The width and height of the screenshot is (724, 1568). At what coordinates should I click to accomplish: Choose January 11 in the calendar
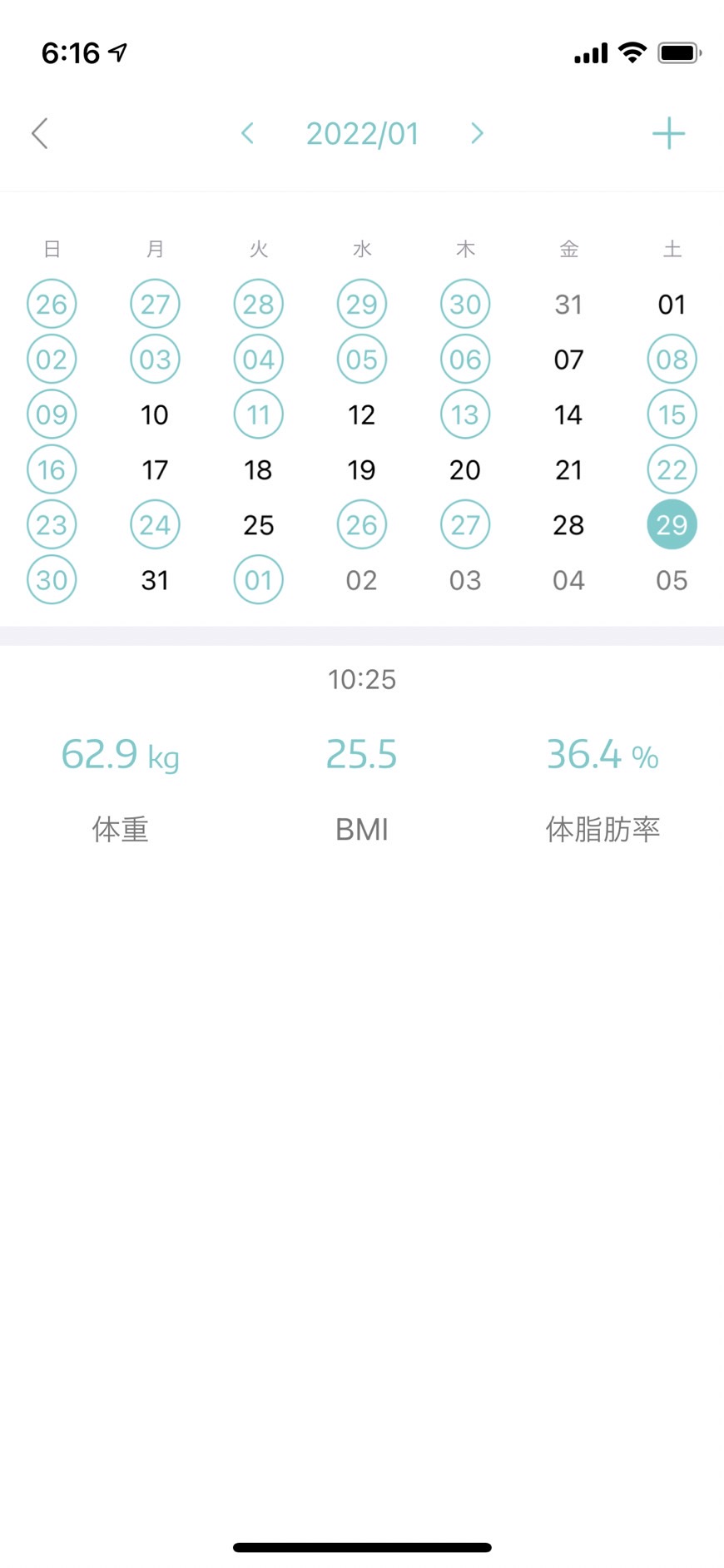pyautogui.click(x=258, y=414)
